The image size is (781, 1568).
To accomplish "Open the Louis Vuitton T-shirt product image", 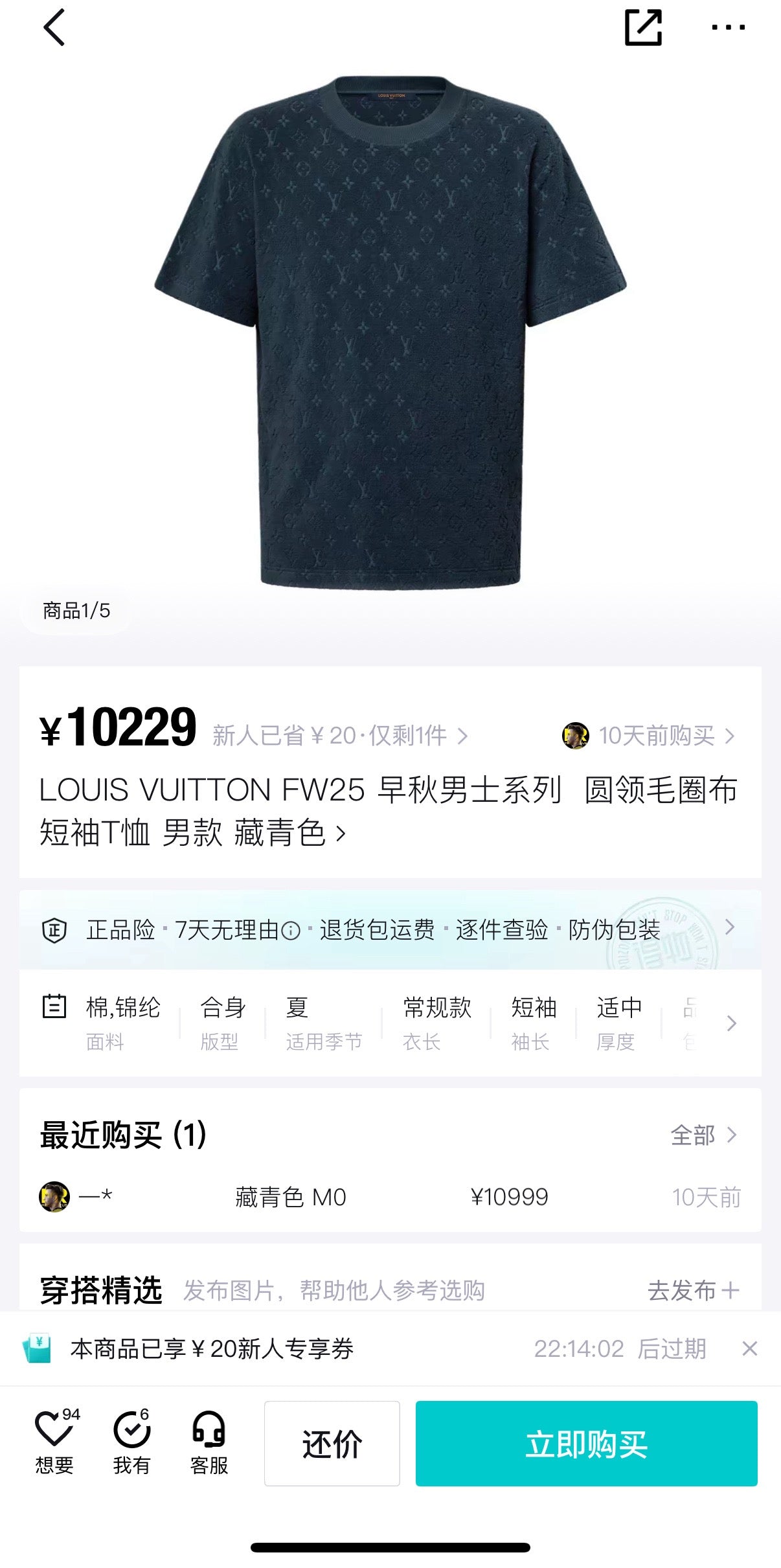I will click(x=390, y=332).
